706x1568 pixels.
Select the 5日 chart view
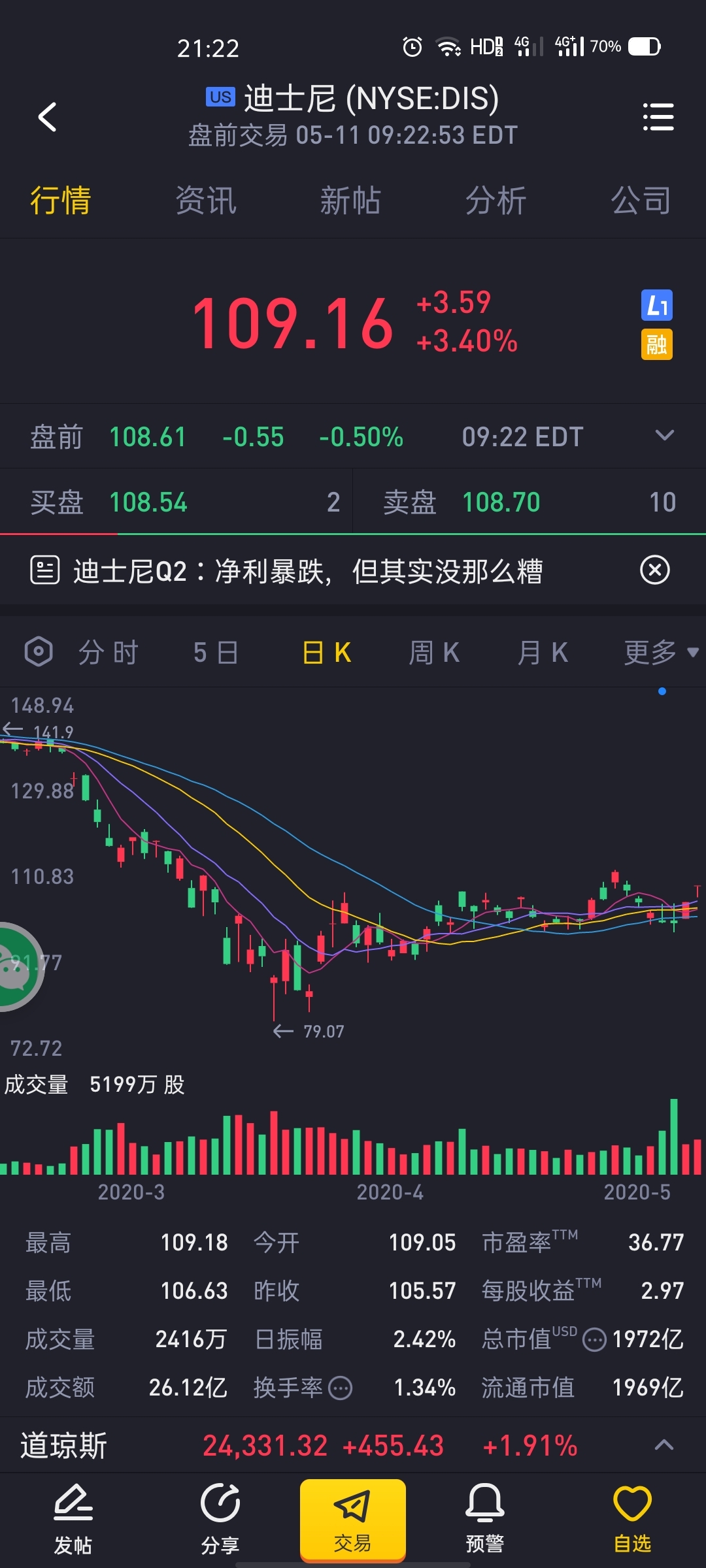[x=216, y=652]
